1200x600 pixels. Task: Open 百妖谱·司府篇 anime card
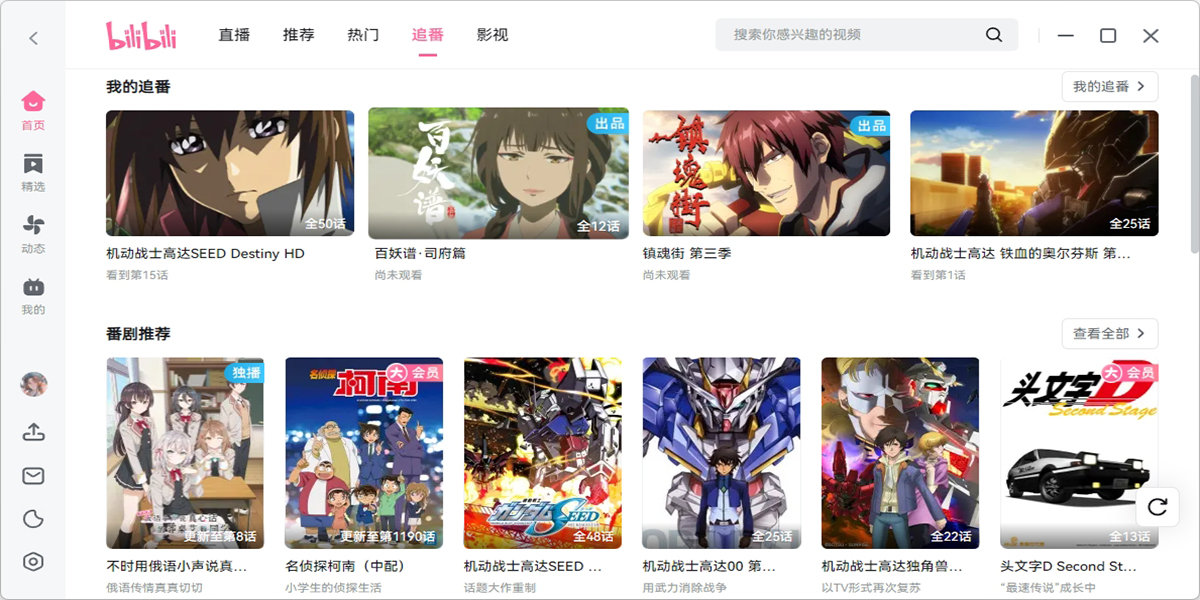(x=498, y=173)
